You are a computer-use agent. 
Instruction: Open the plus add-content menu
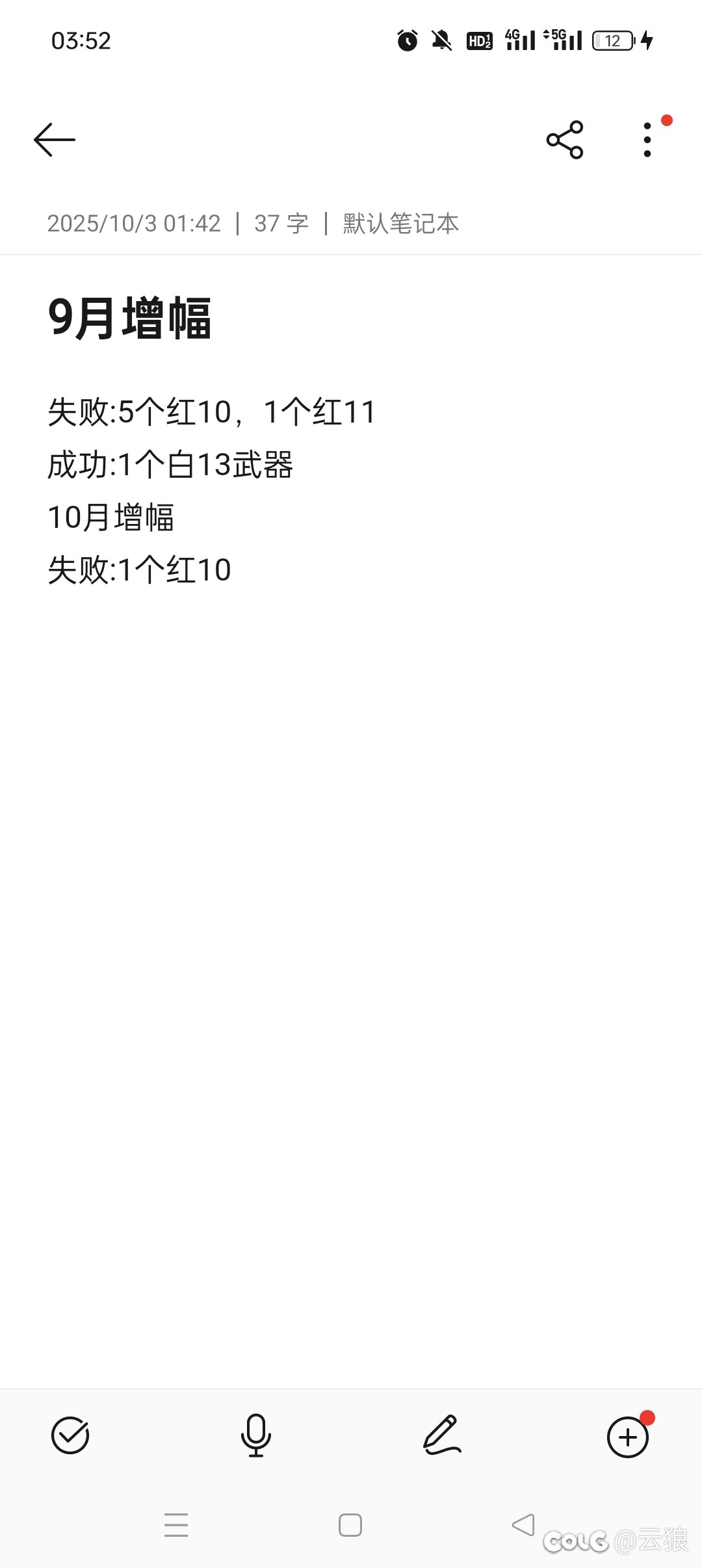pos(627,1437)
